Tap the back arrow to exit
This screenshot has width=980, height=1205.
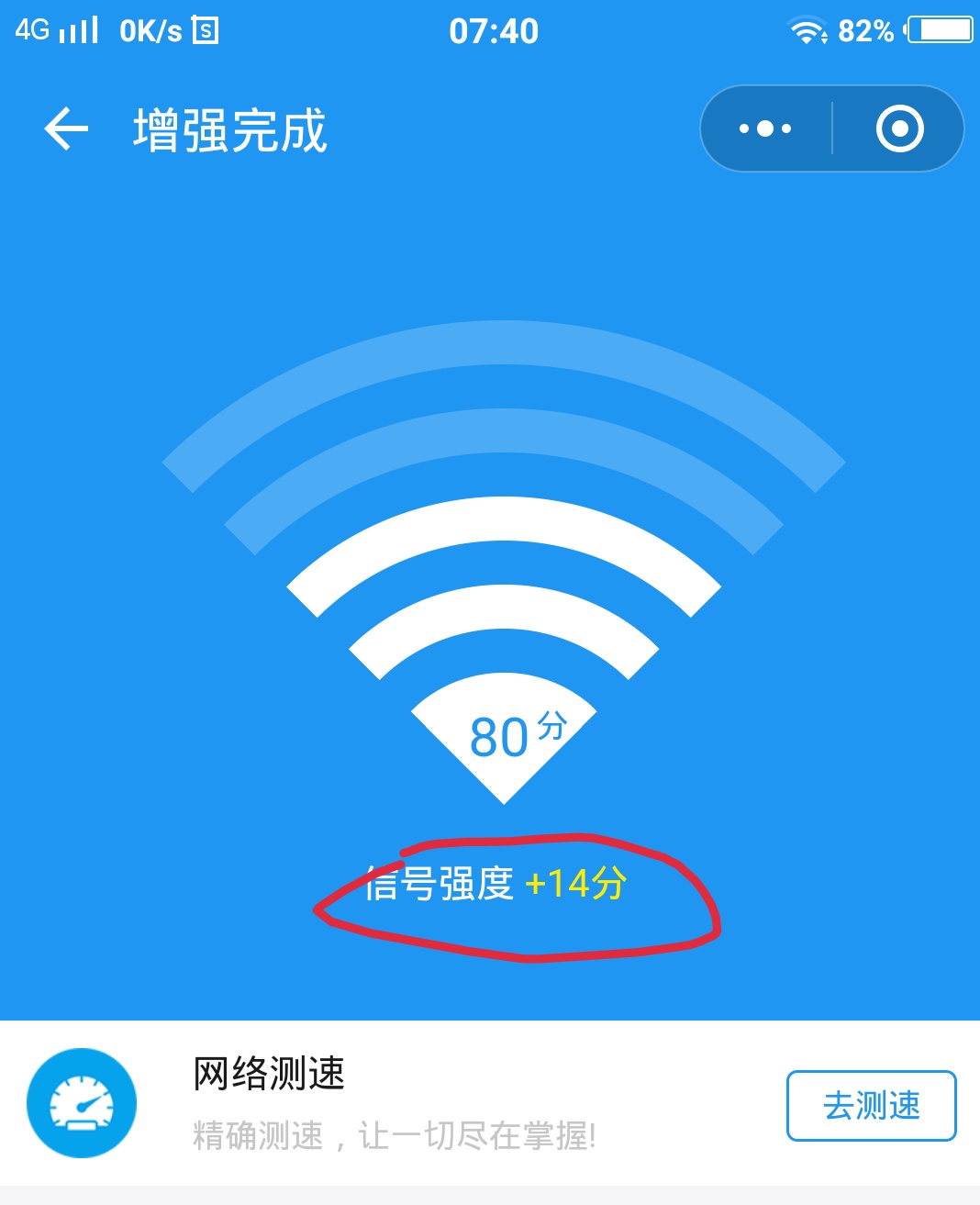[x=64, y=128]
